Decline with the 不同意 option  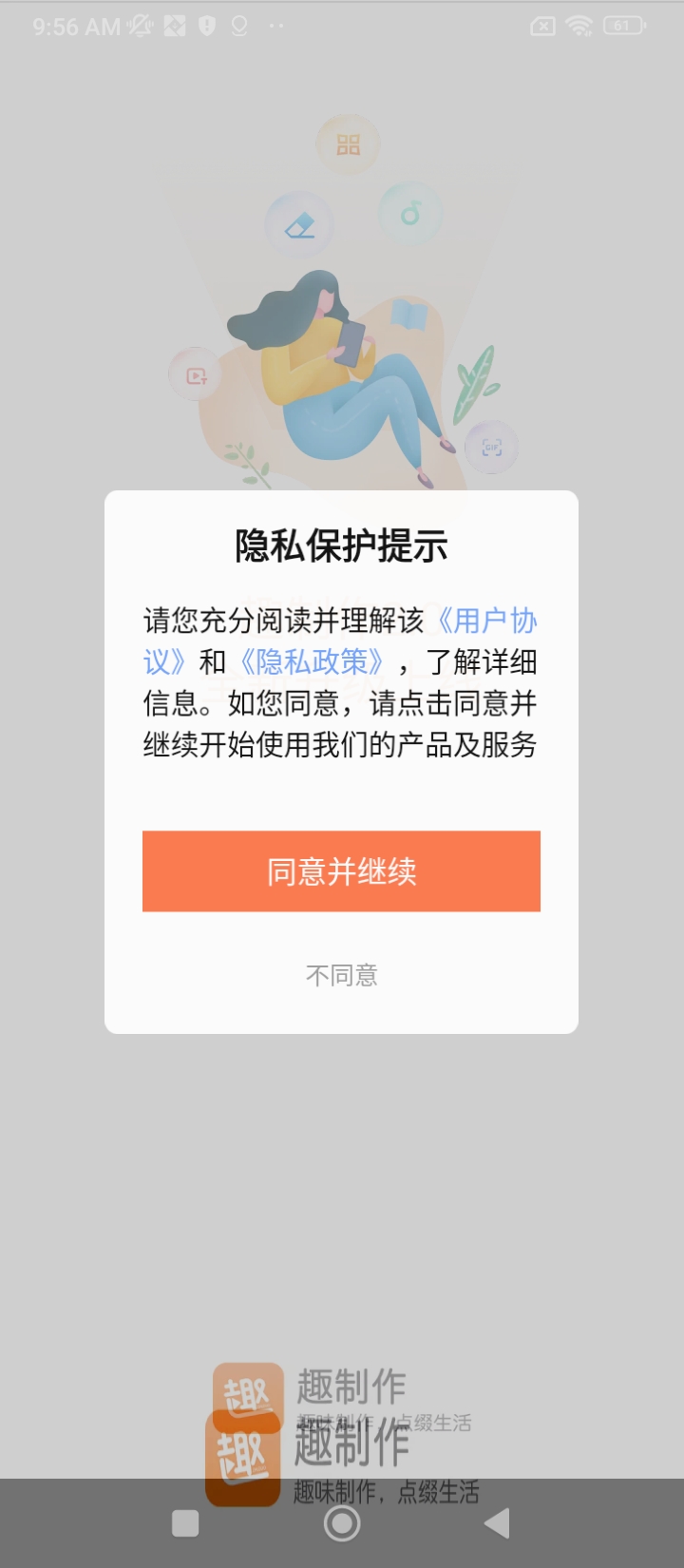(341, 975)
